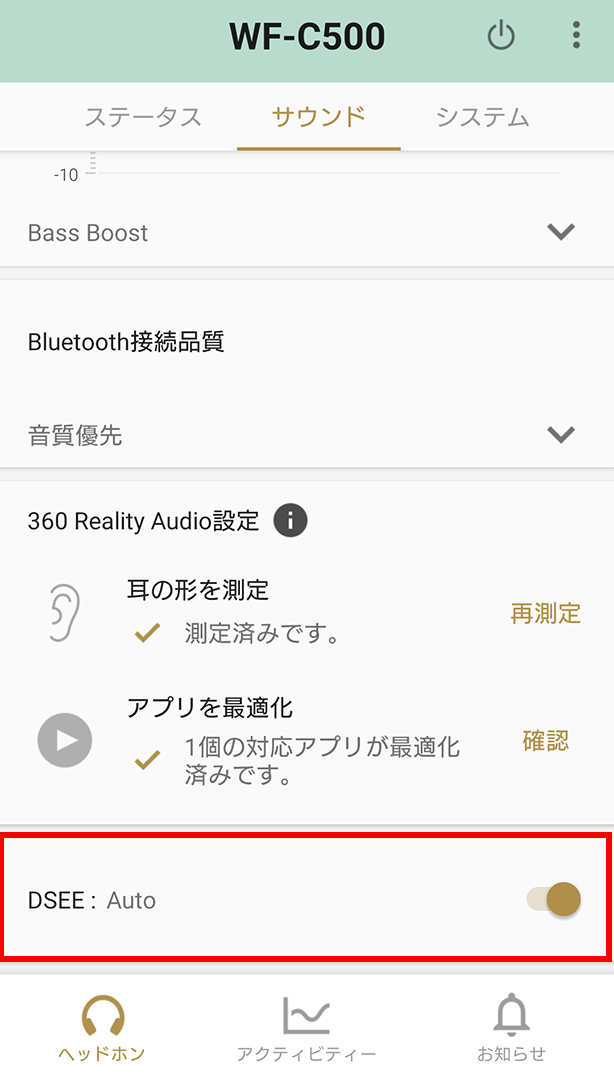Turn off the DSEE Auto switch

pos(555,900)
